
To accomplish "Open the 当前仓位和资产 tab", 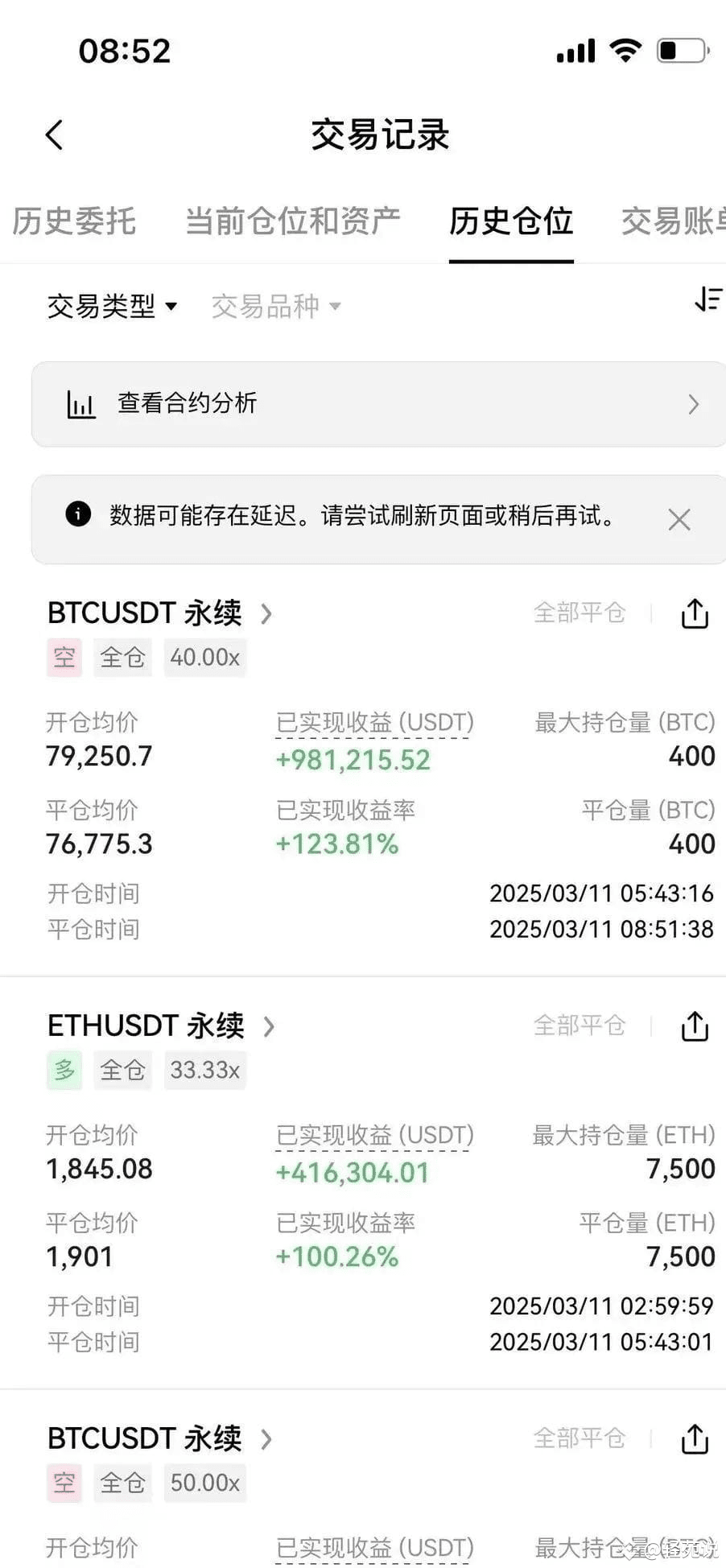I will click(293, 221).
